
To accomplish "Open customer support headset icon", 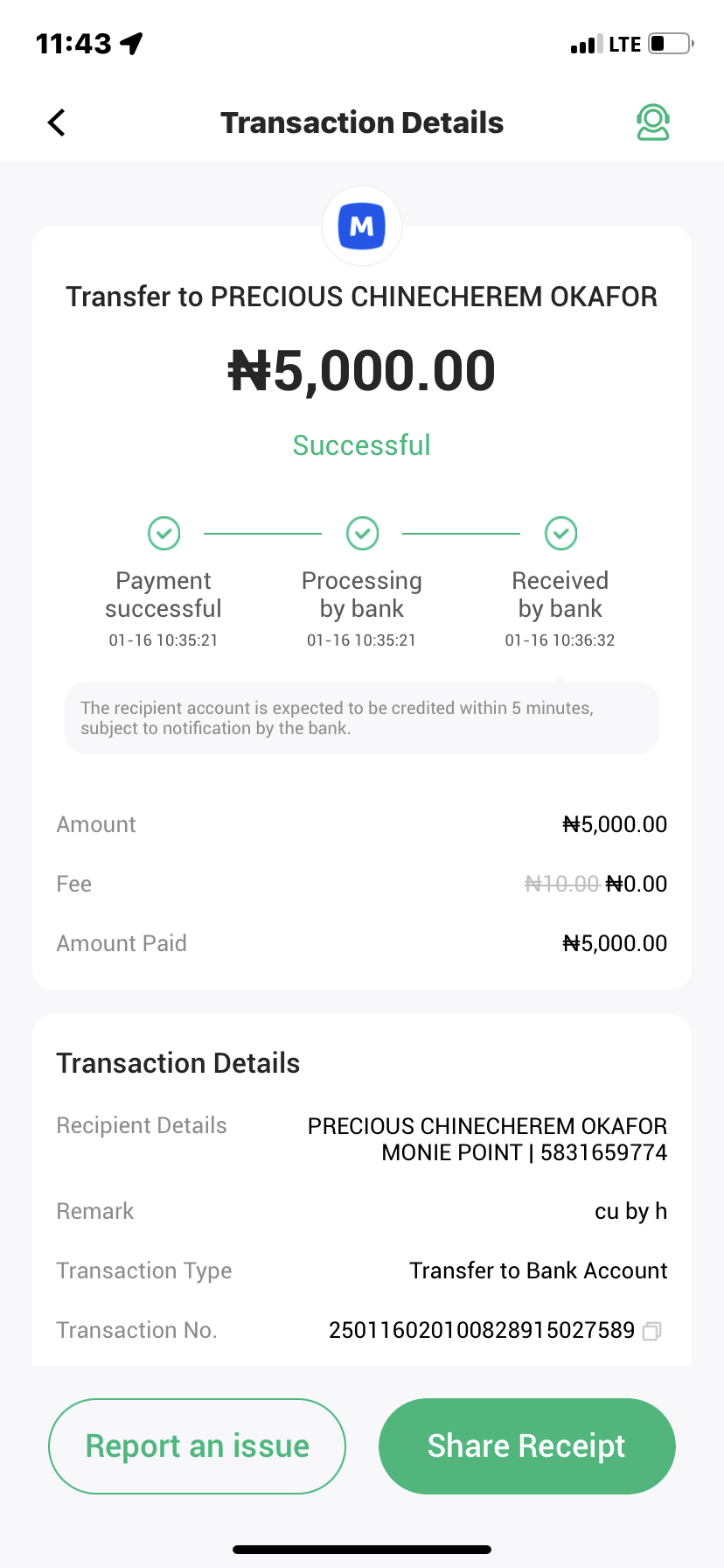I will click(652, 122).
